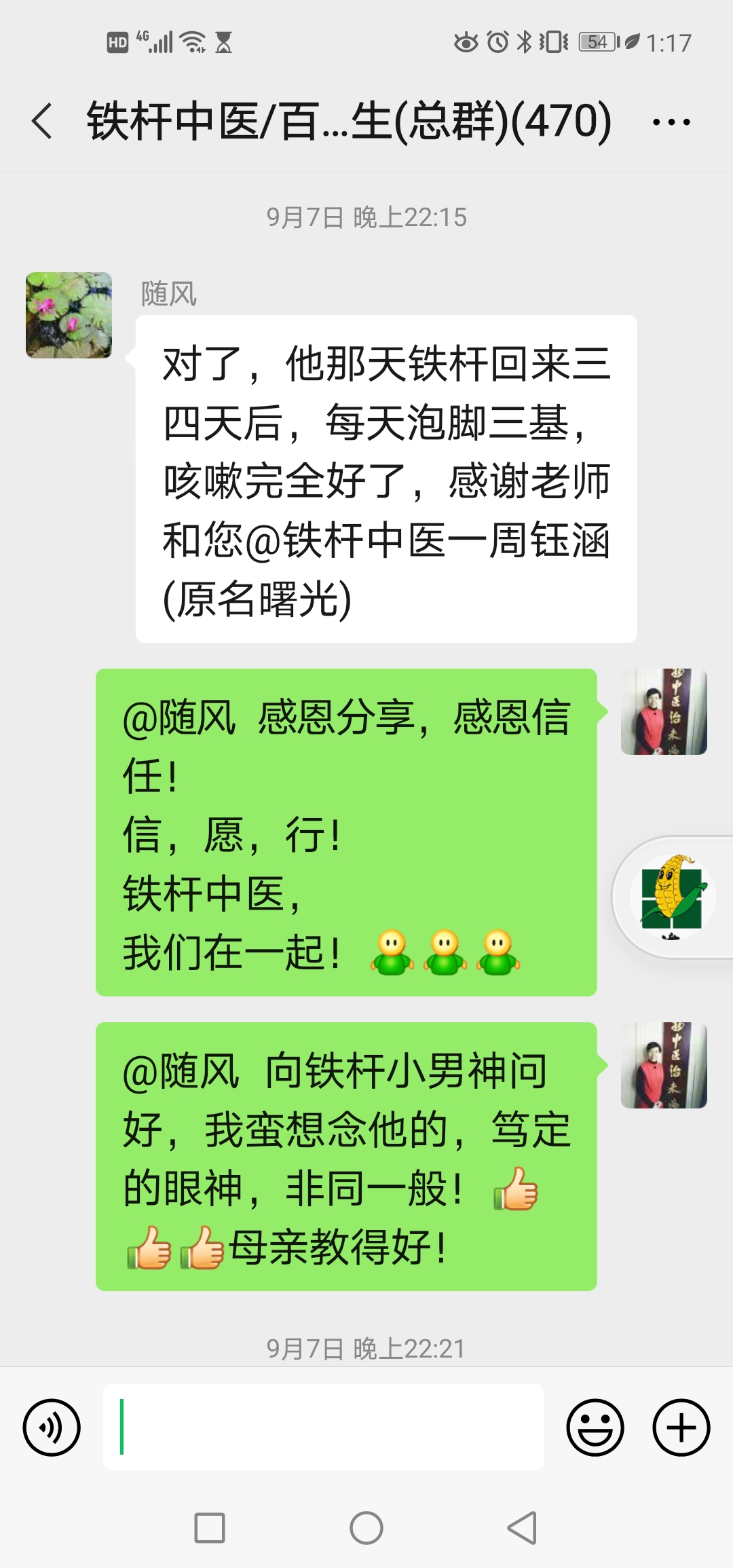
Task: Open own avatar beside 感恩分享 message
Action: click(664, 712)
